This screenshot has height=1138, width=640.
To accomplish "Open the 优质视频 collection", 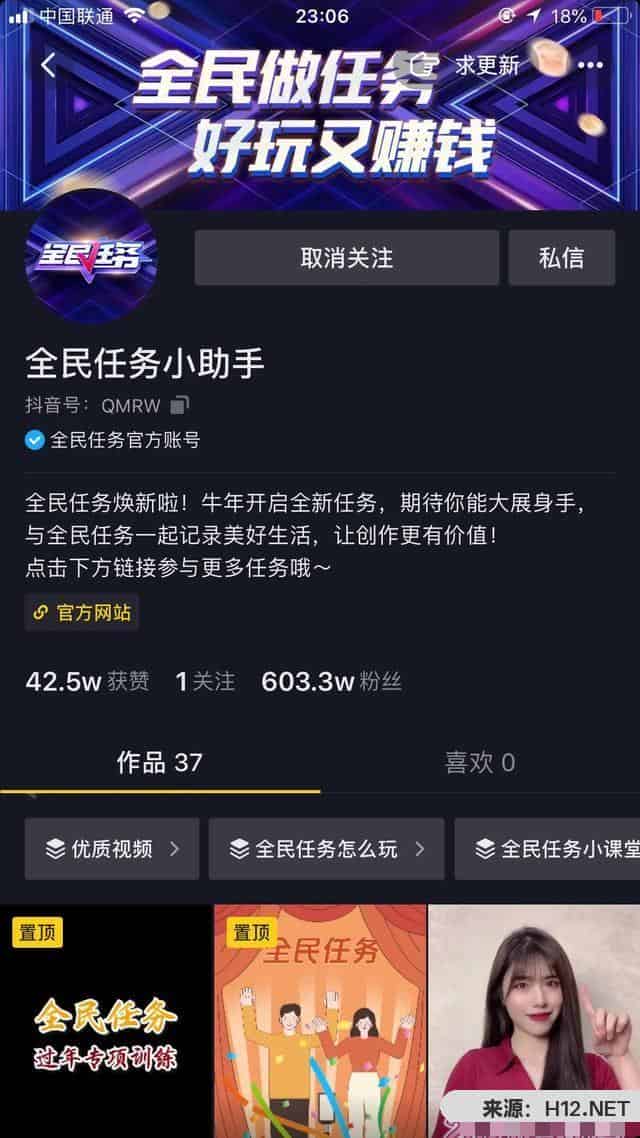I will [x=112, y=849].
